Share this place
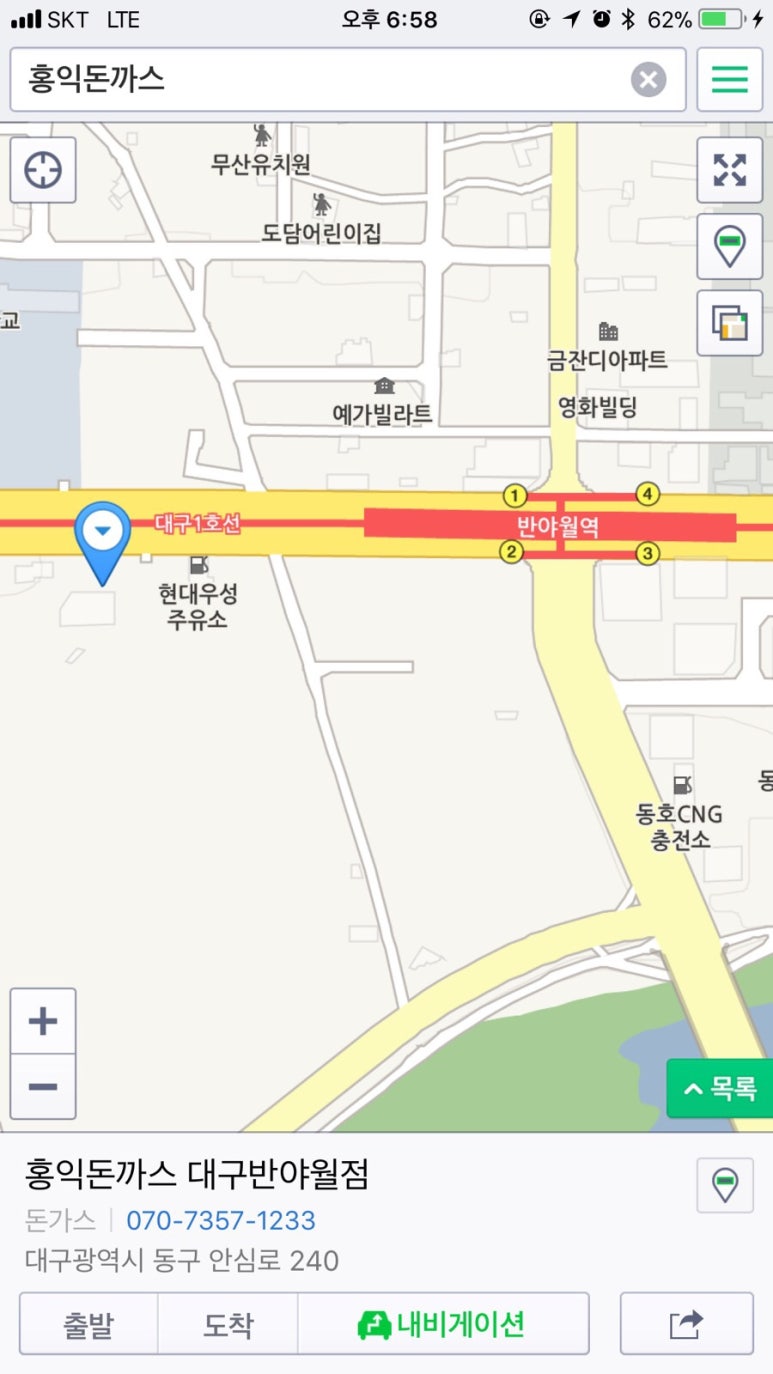Viewport: 773px width, 1374px height. [x=686, y=1324]
